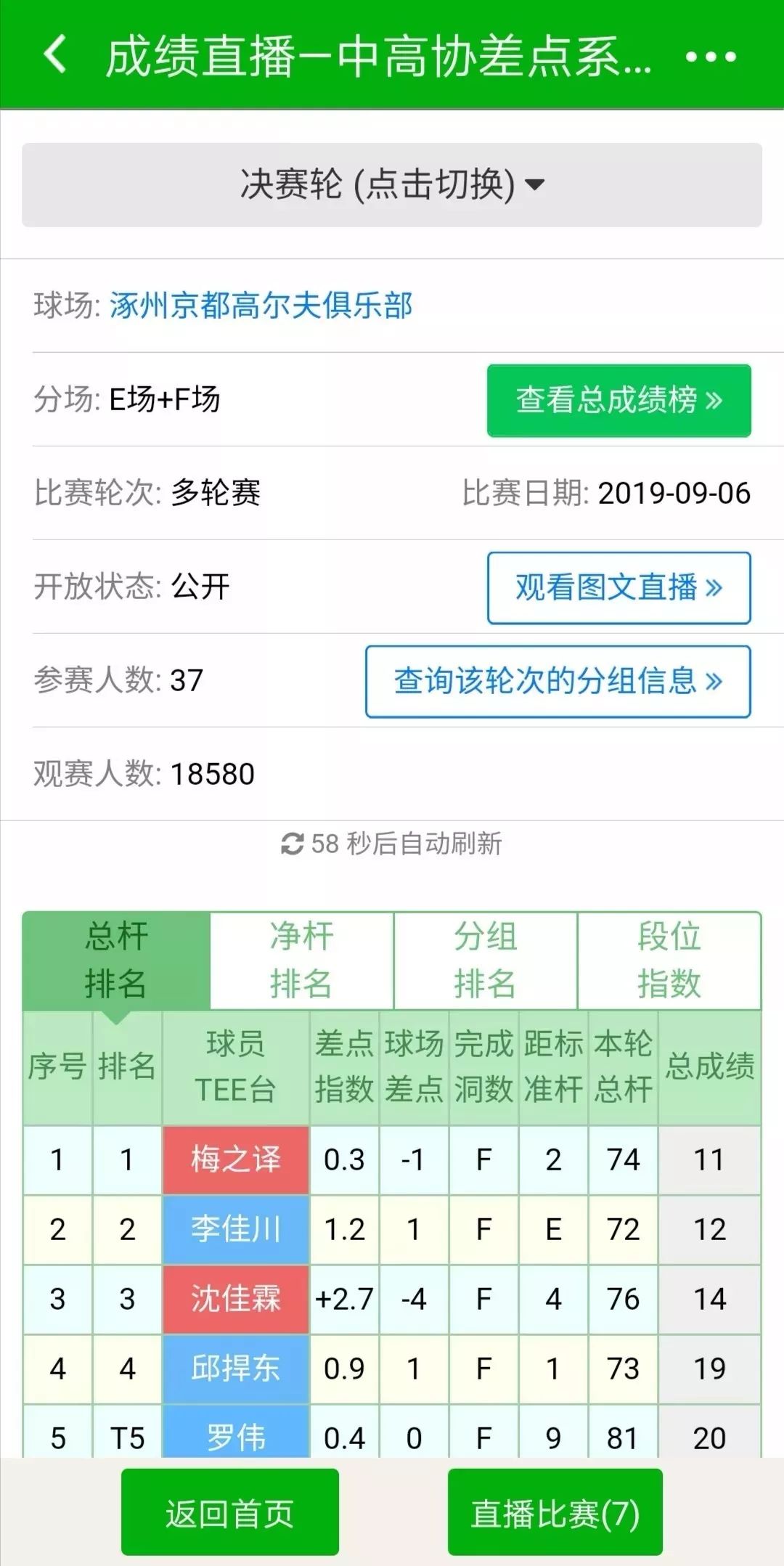Switch to the 净杆排名 tab
Screen dimensions: 784x1566
(301, 960)
